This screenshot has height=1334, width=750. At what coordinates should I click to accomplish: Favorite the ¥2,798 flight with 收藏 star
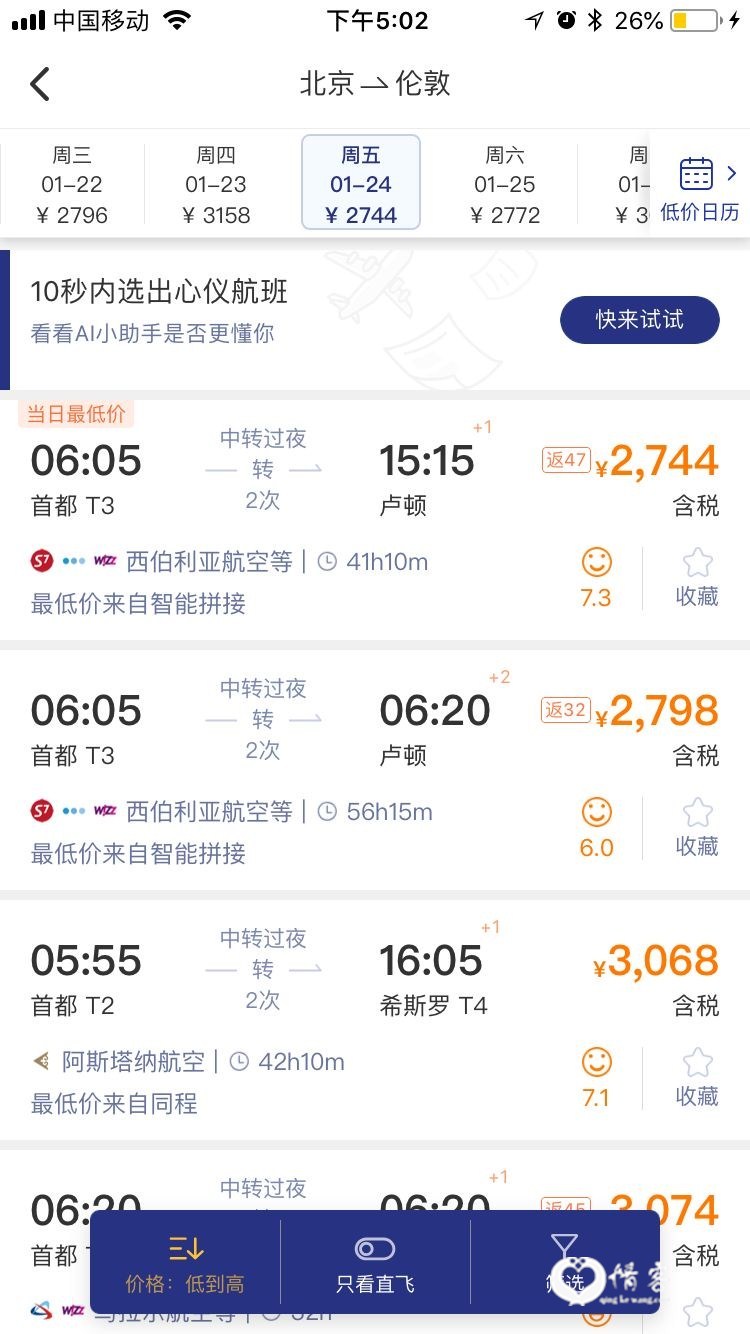coord(697,828)
